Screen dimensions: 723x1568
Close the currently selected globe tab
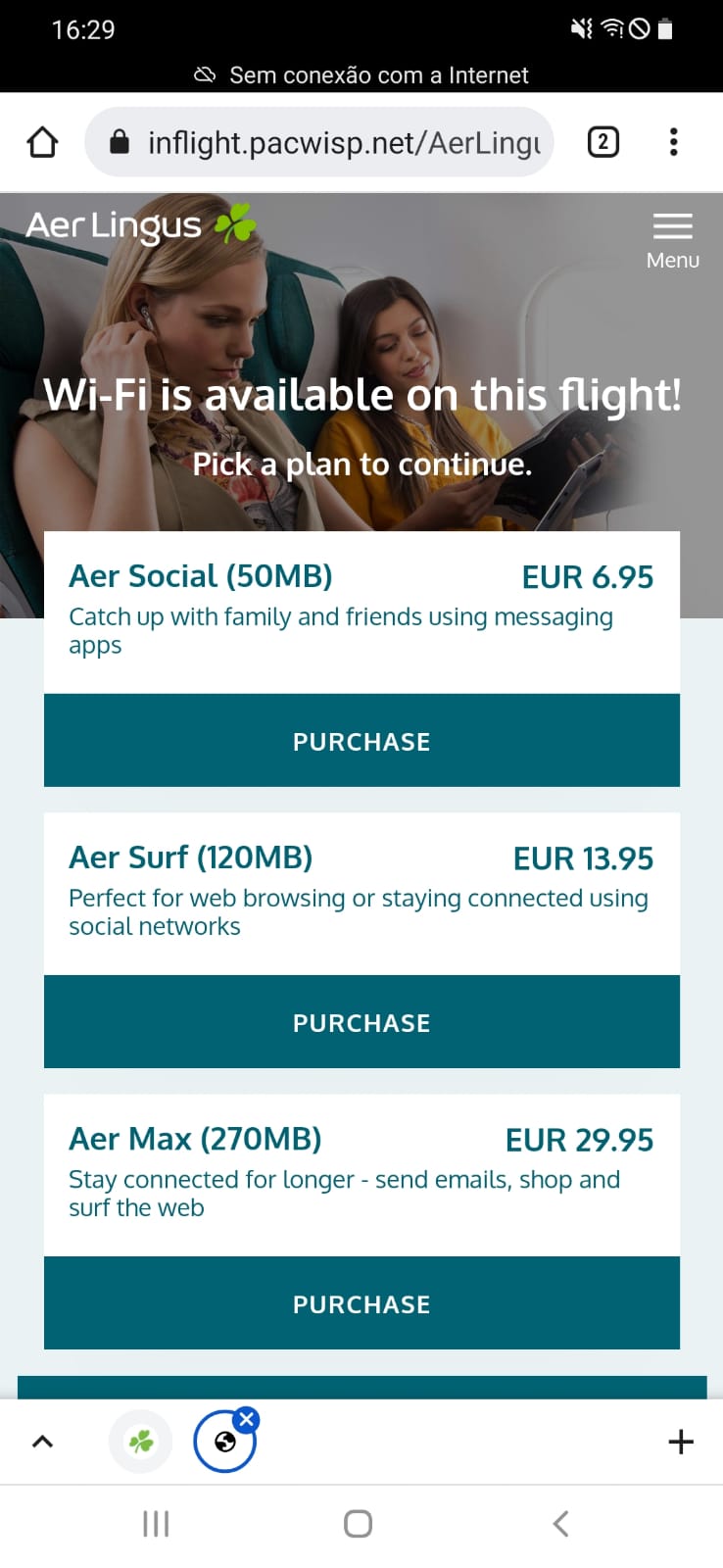coord(247,1418)
